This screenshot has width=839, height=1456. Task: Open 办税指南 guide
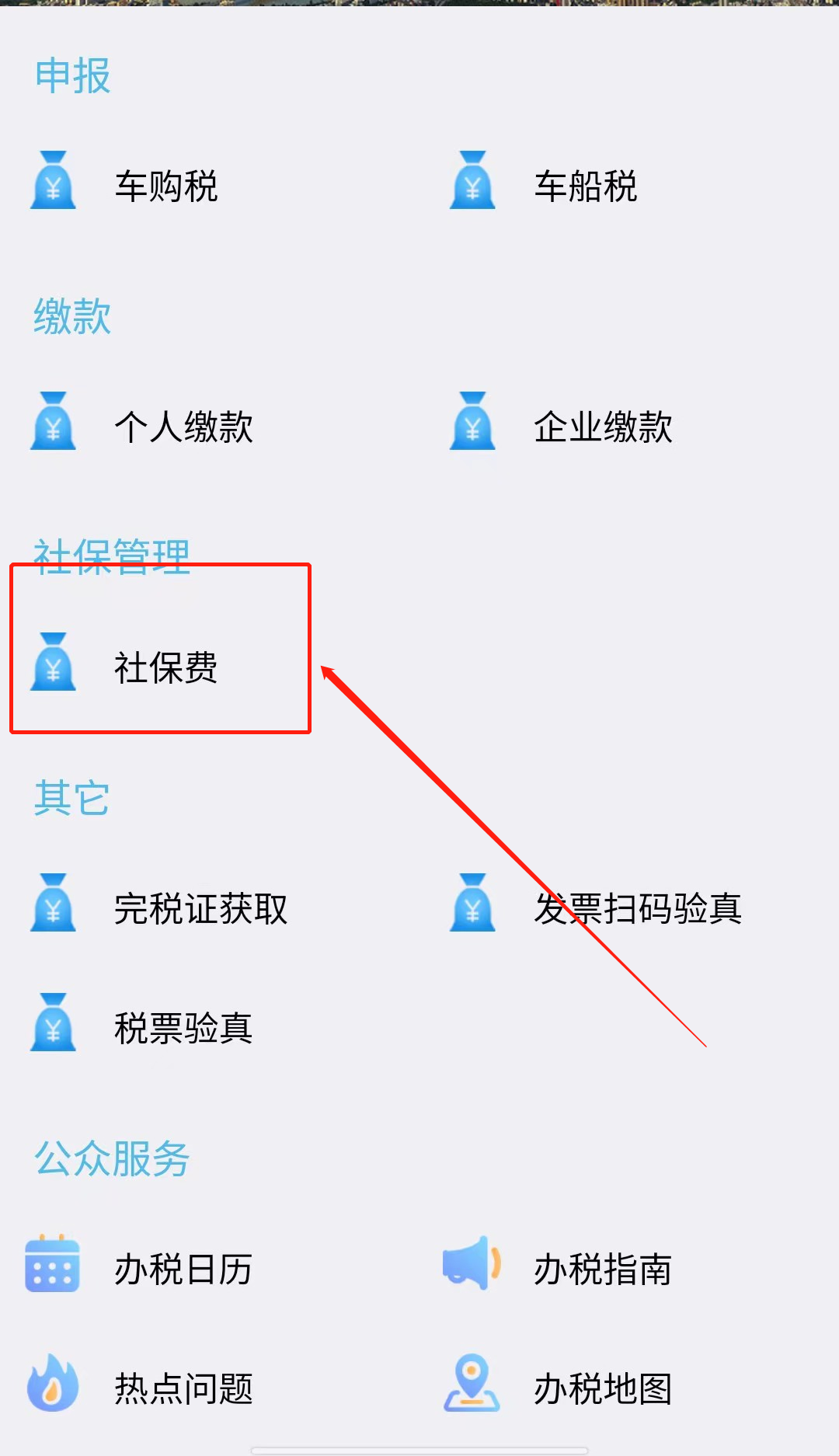point(603,1270)
